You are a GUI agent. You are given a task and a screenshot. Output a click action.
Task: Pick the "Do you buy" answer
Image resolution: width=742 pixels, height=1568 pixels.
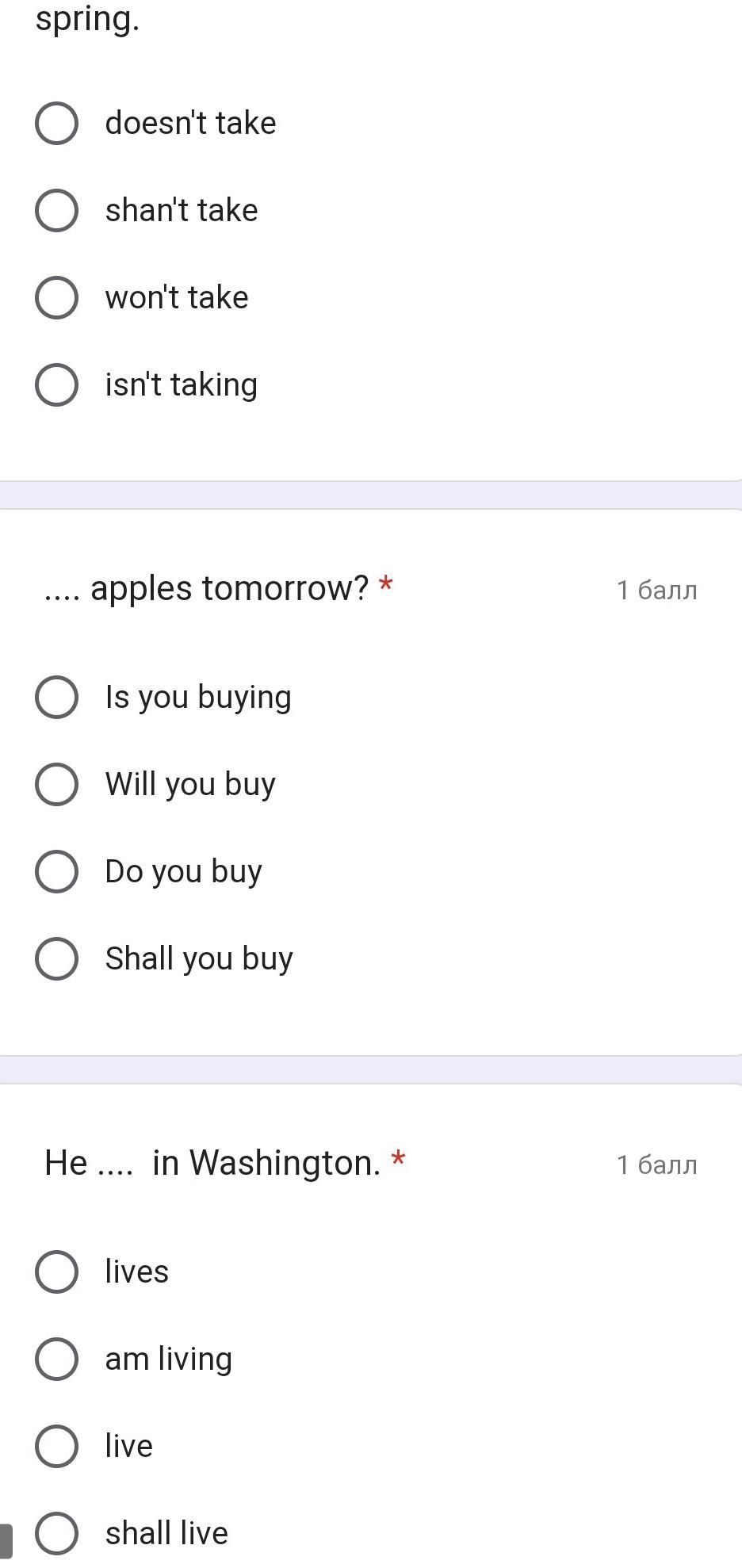pyautogui.click(x=56, y=872)
